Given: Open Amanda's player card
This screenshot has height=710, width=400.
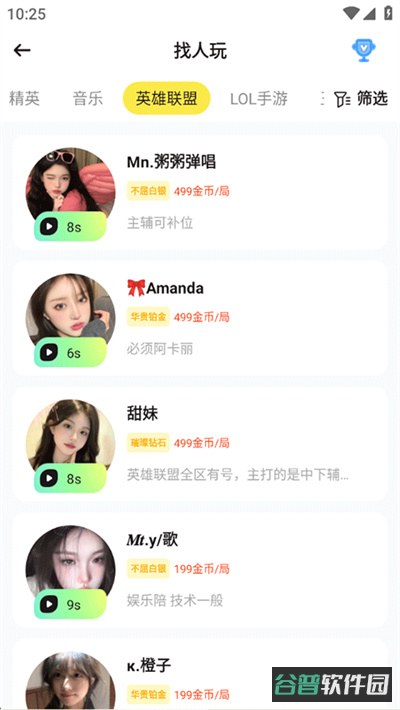Looking at the screenshot, I should [200, 318].
